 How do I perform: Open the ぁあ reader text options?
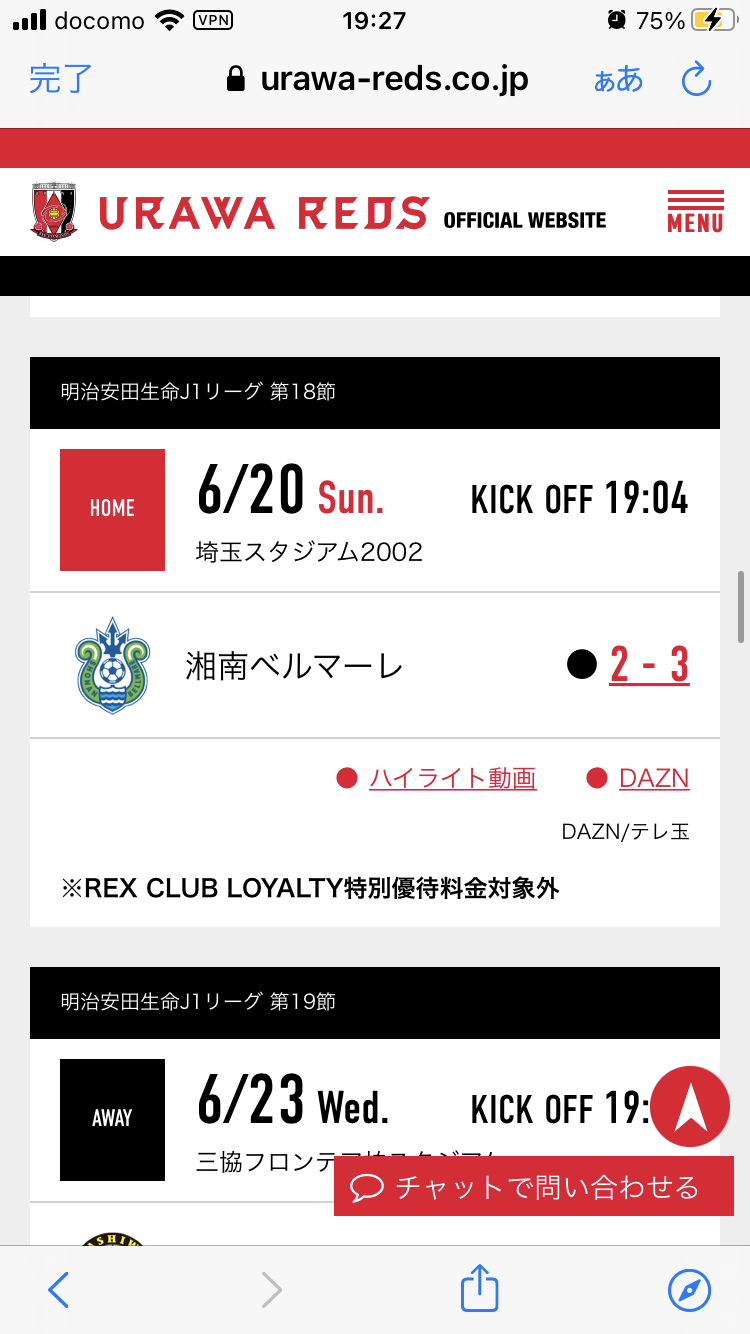coord(618,79)
